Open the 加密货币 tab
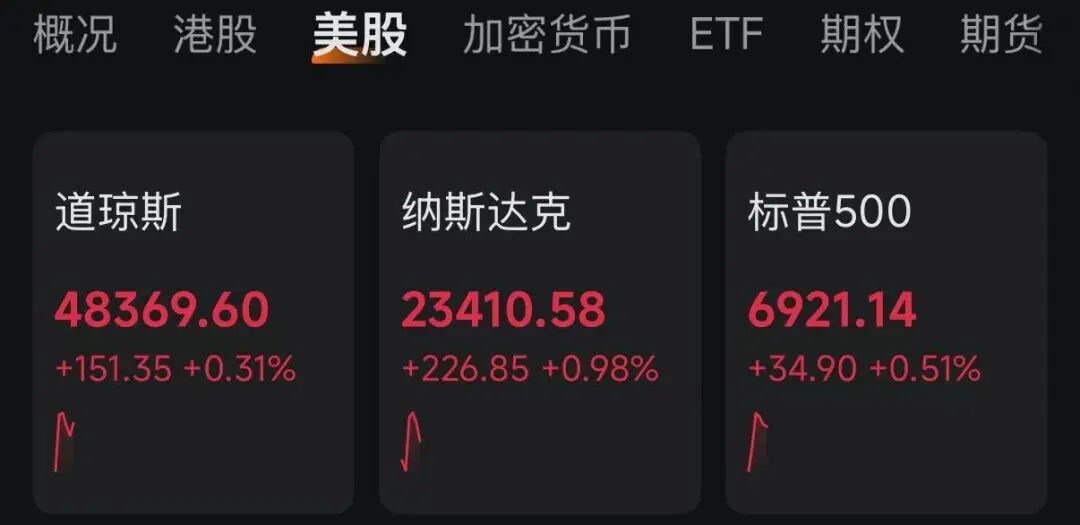The height and width of the screenshot is (525, 1080). 546,35
